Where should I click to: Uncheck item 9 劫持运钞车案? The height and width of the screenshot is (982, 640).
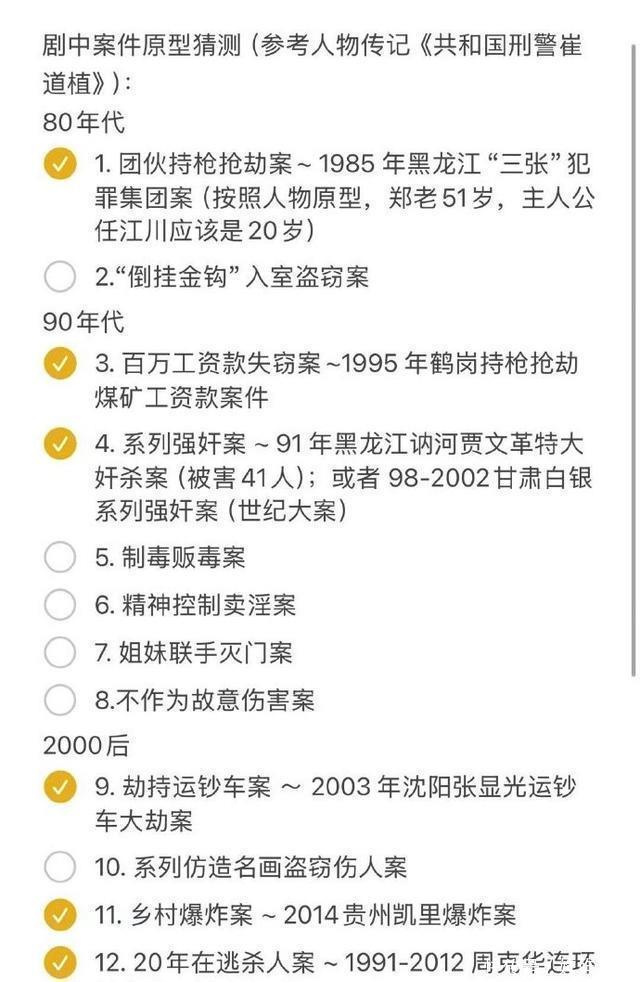[x=61, y=787]
